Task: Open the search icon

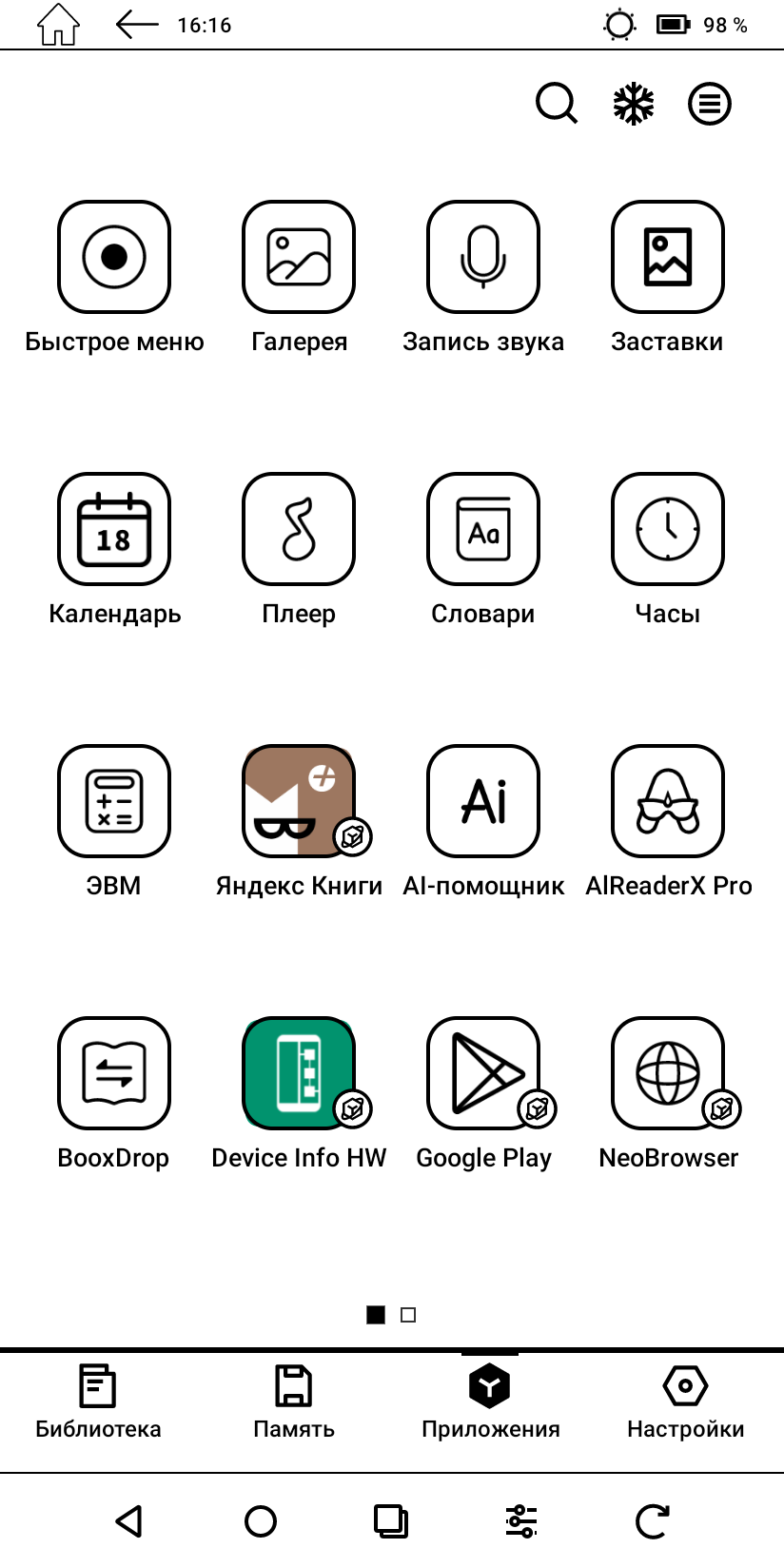Action: (x=557, y=104)
